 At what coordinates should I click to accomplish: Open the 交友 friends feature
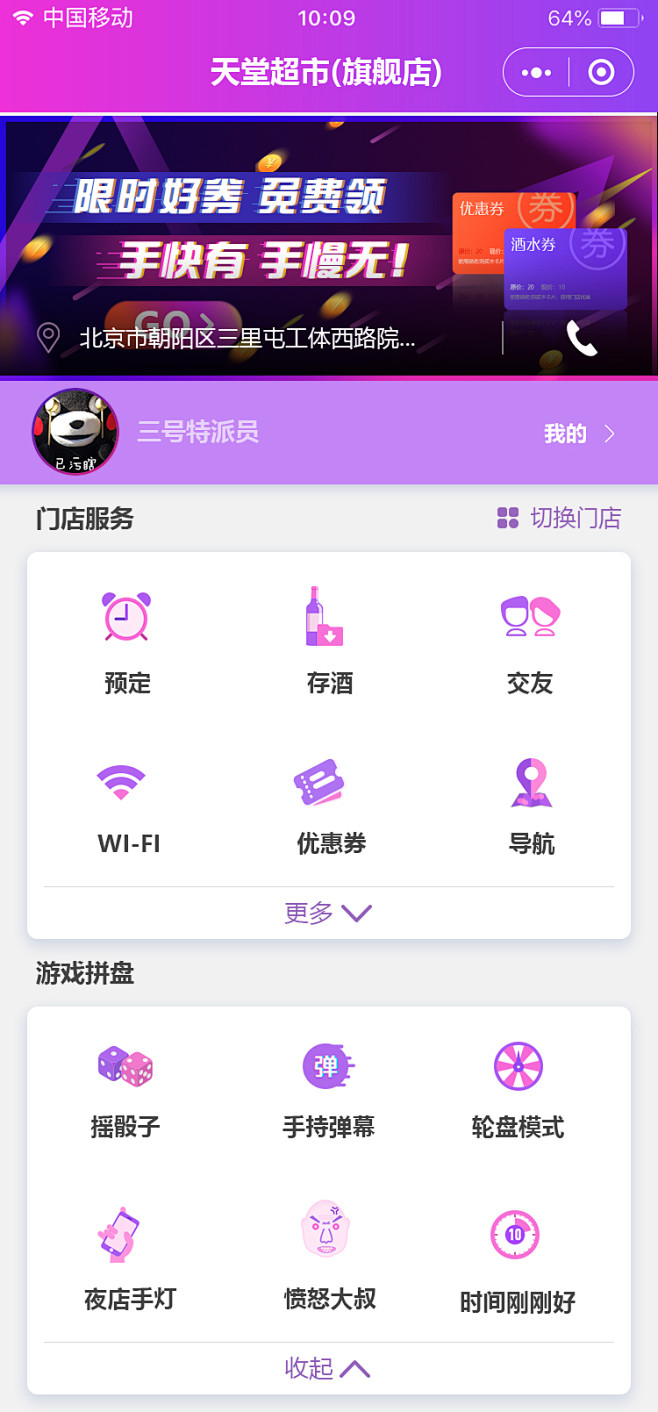tap(530, 640)
